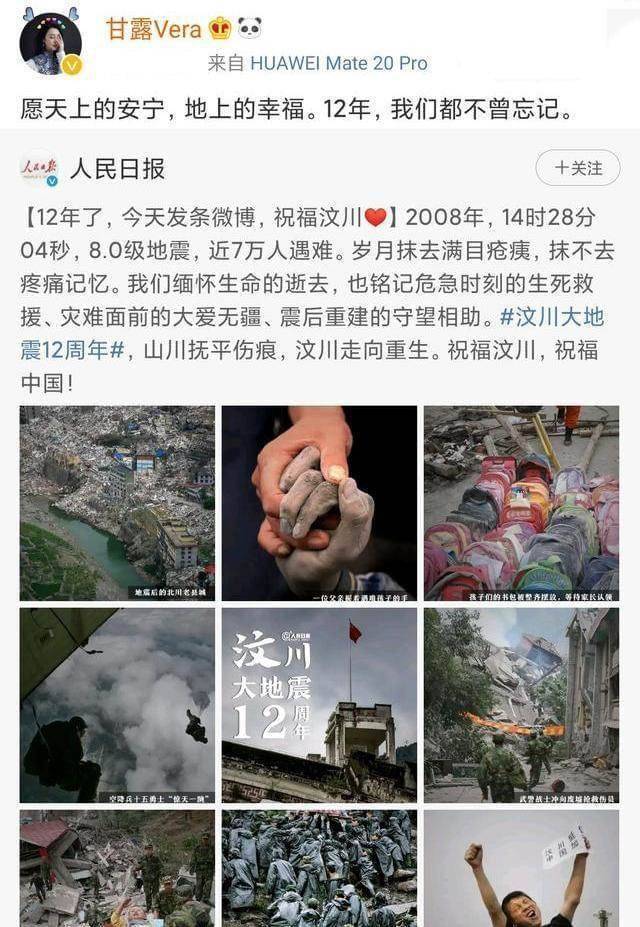Open the photo of soldiers sleeping in raincoats
Viewport: 640px width, 927px height.
click(x=319, y=868)
